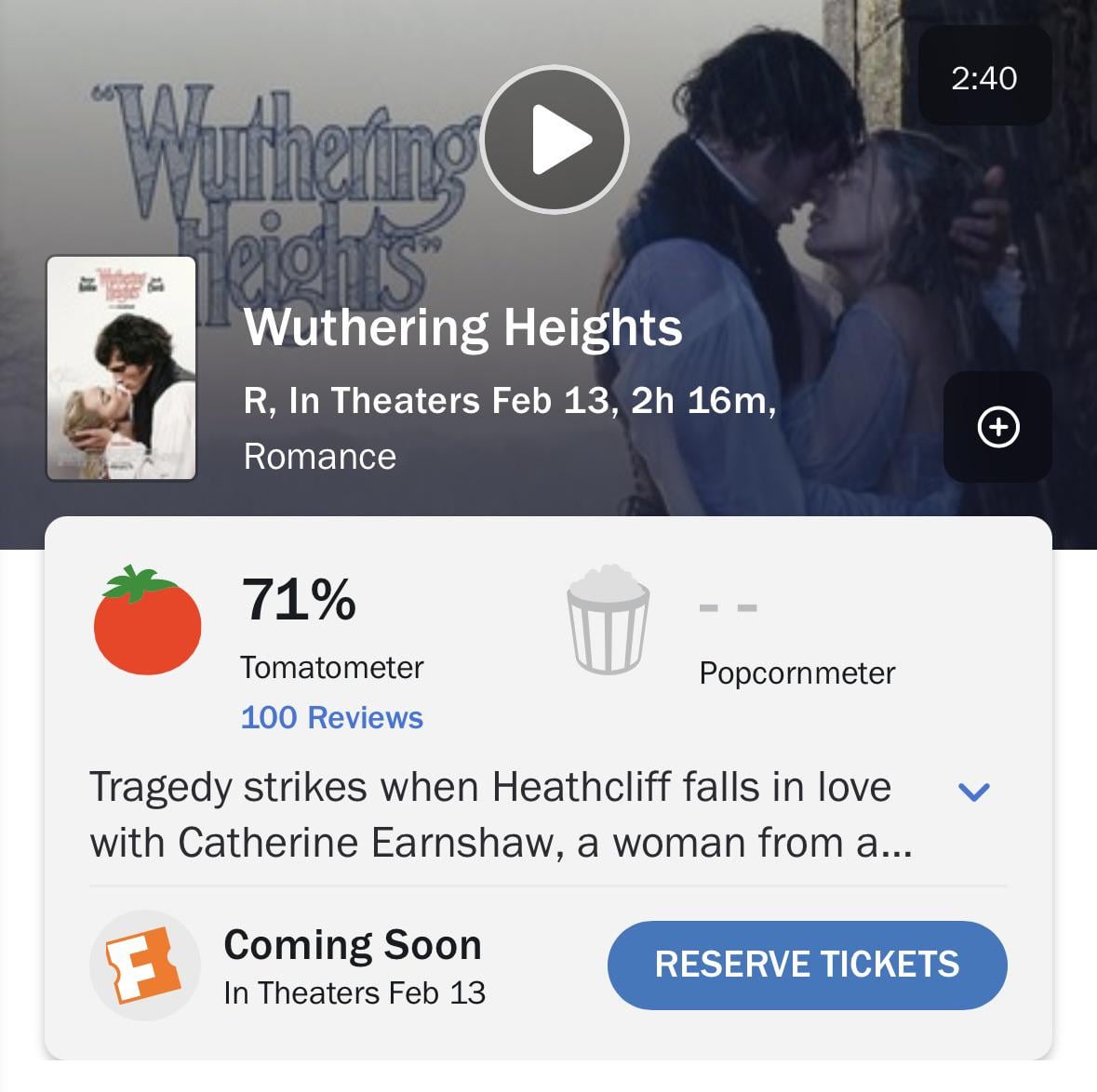Play the Wuthering Heights trailer
1097x1092 pixels.
[x=555, y=140]
